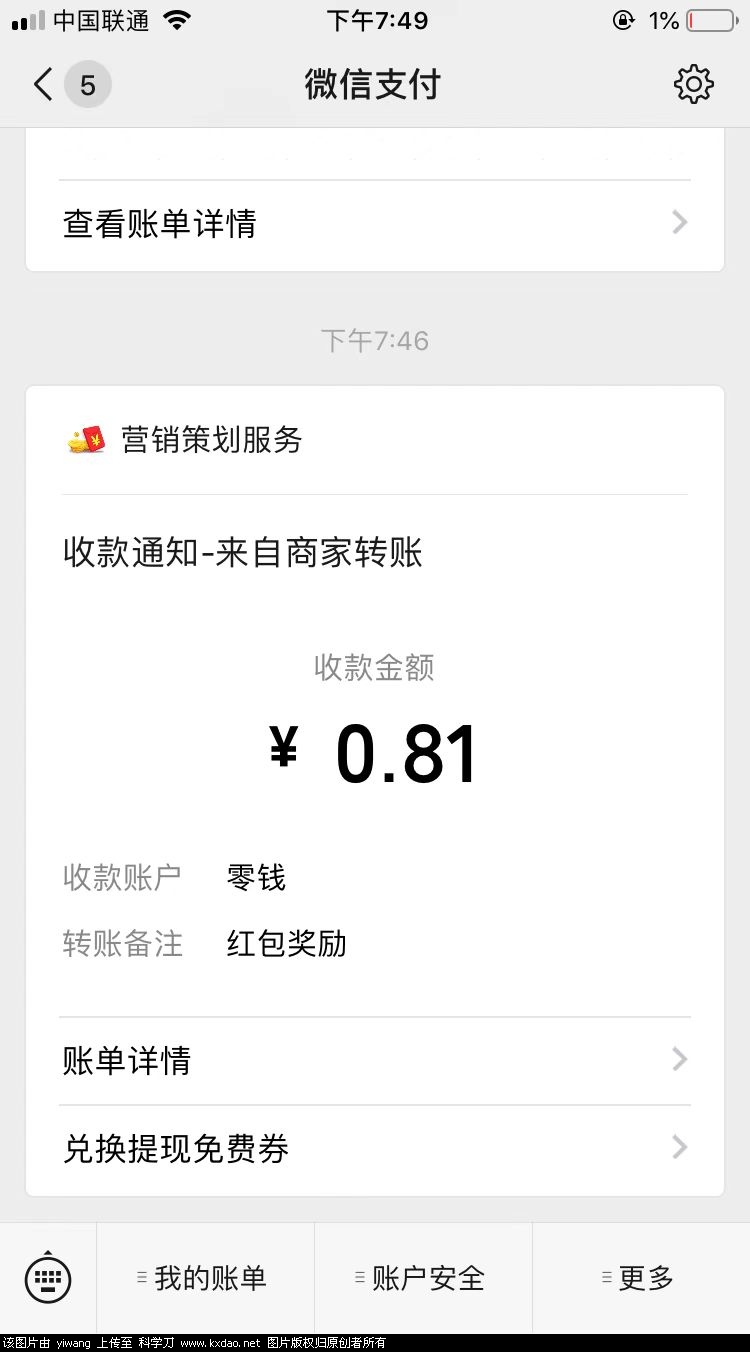Click the red envelope merchant avatar icon
The width and height of the screenshot is (750, 1352).
point(85,438)
